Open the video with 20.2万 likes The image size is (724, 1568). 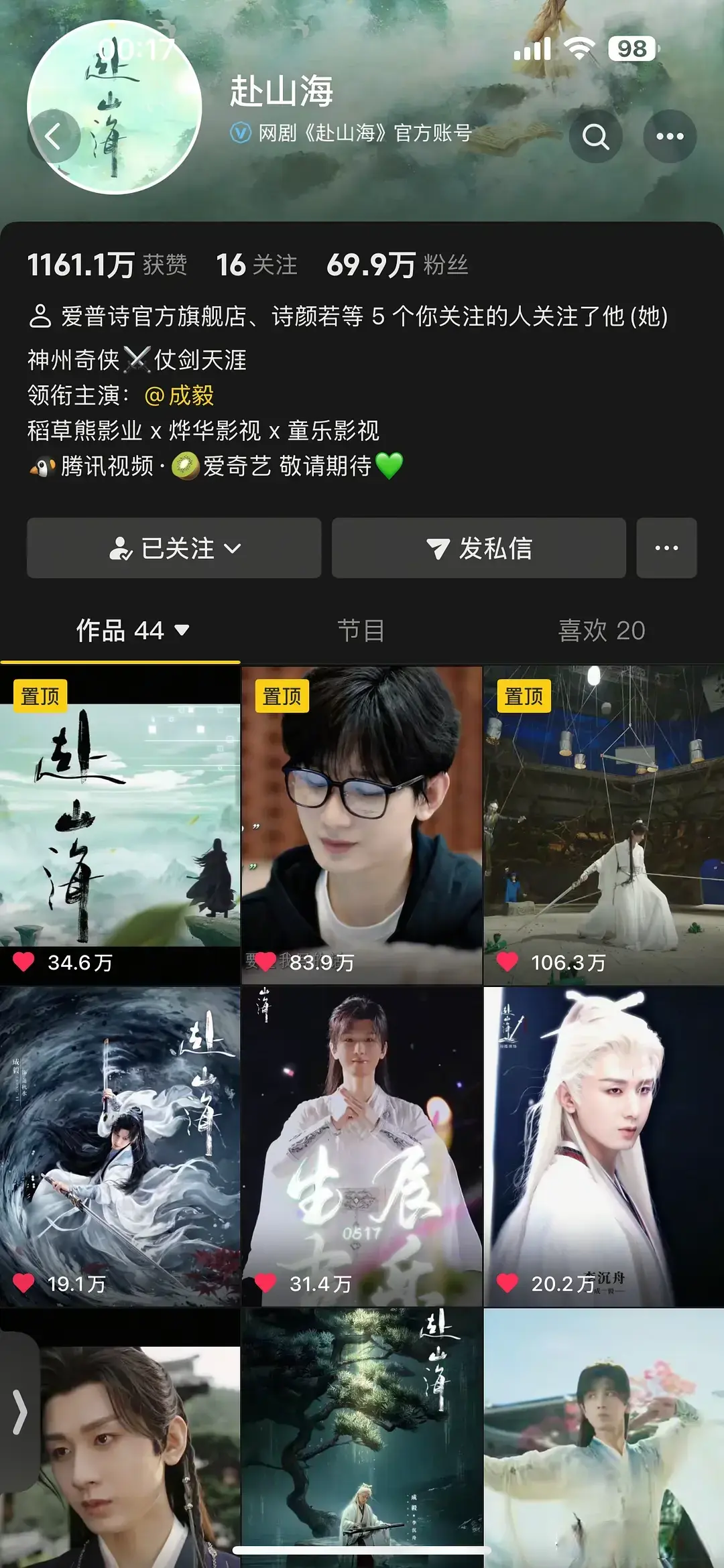(x=603, y=1146)
